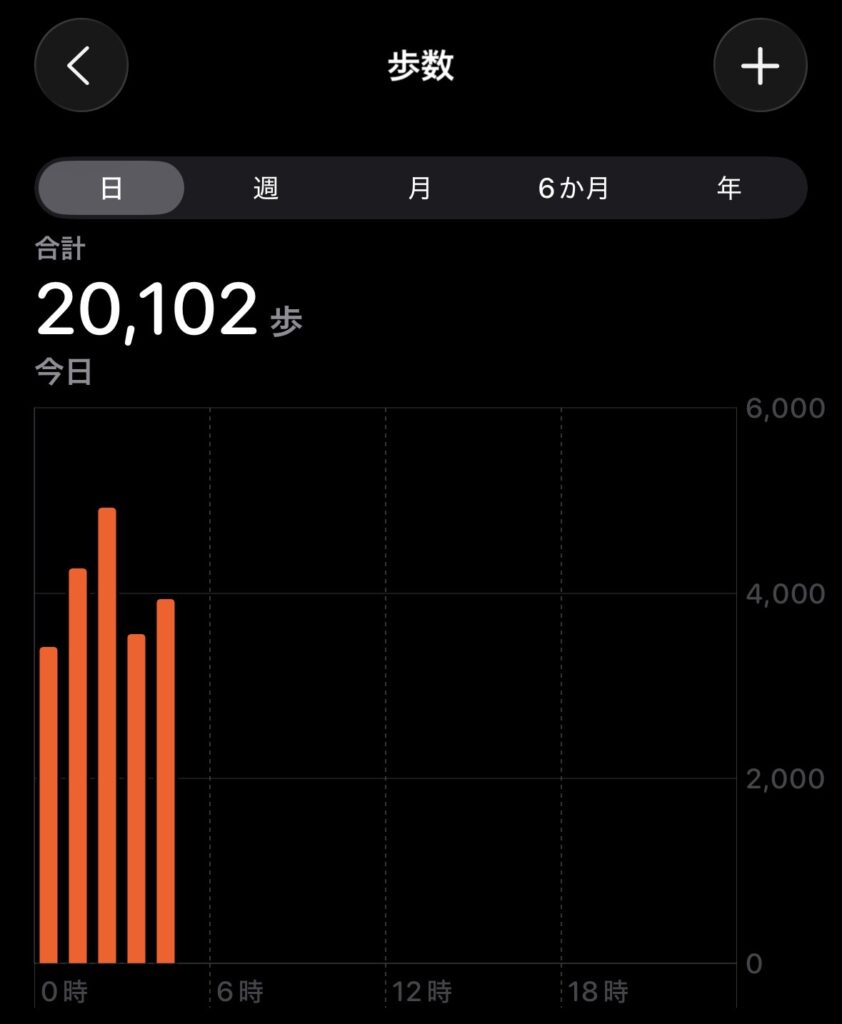The image size is (842, 1024).
Task: Add step data with the plus button
Action: (x=760, y=66)
